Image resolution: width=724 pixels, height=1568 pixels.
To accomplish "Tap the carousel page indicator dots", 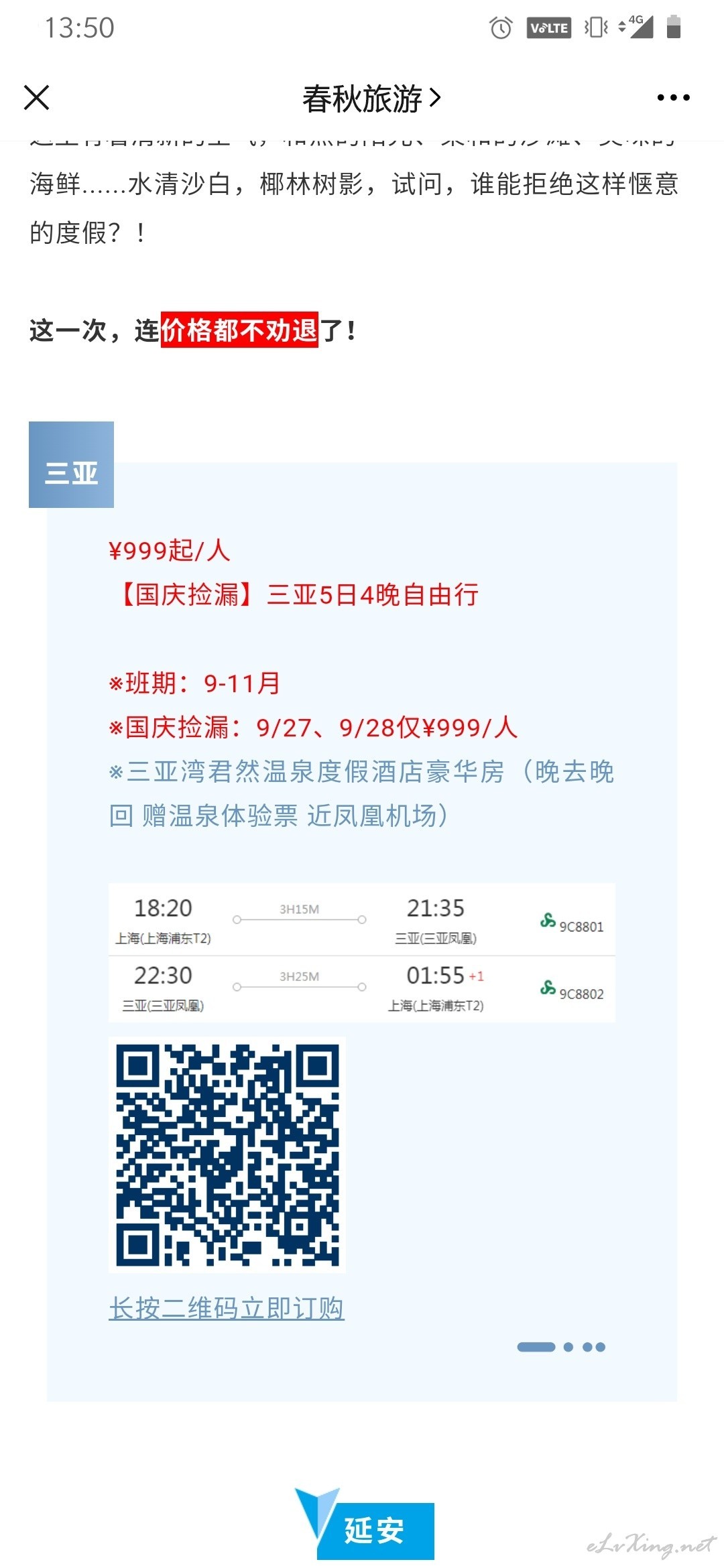I will tap(561, 1347).
